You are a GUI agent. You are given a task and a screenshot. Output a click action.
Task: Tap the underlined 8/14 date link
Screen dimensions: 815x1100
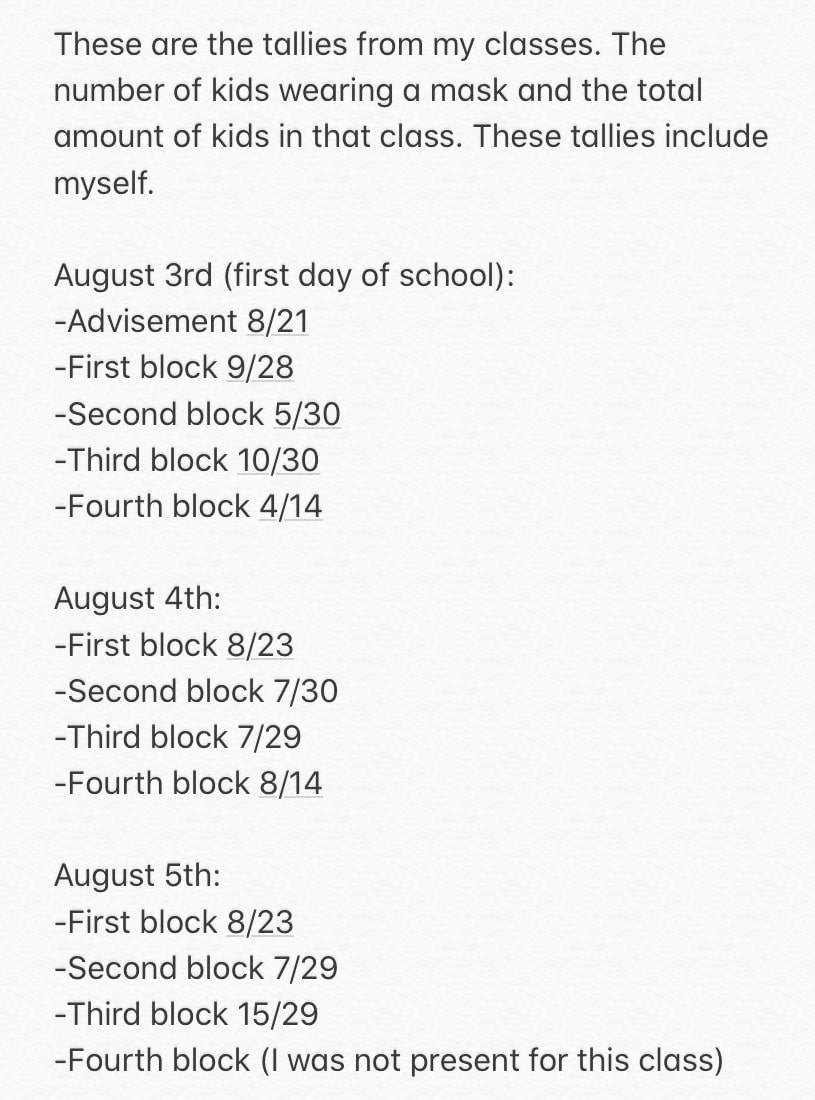click(290, 783)
